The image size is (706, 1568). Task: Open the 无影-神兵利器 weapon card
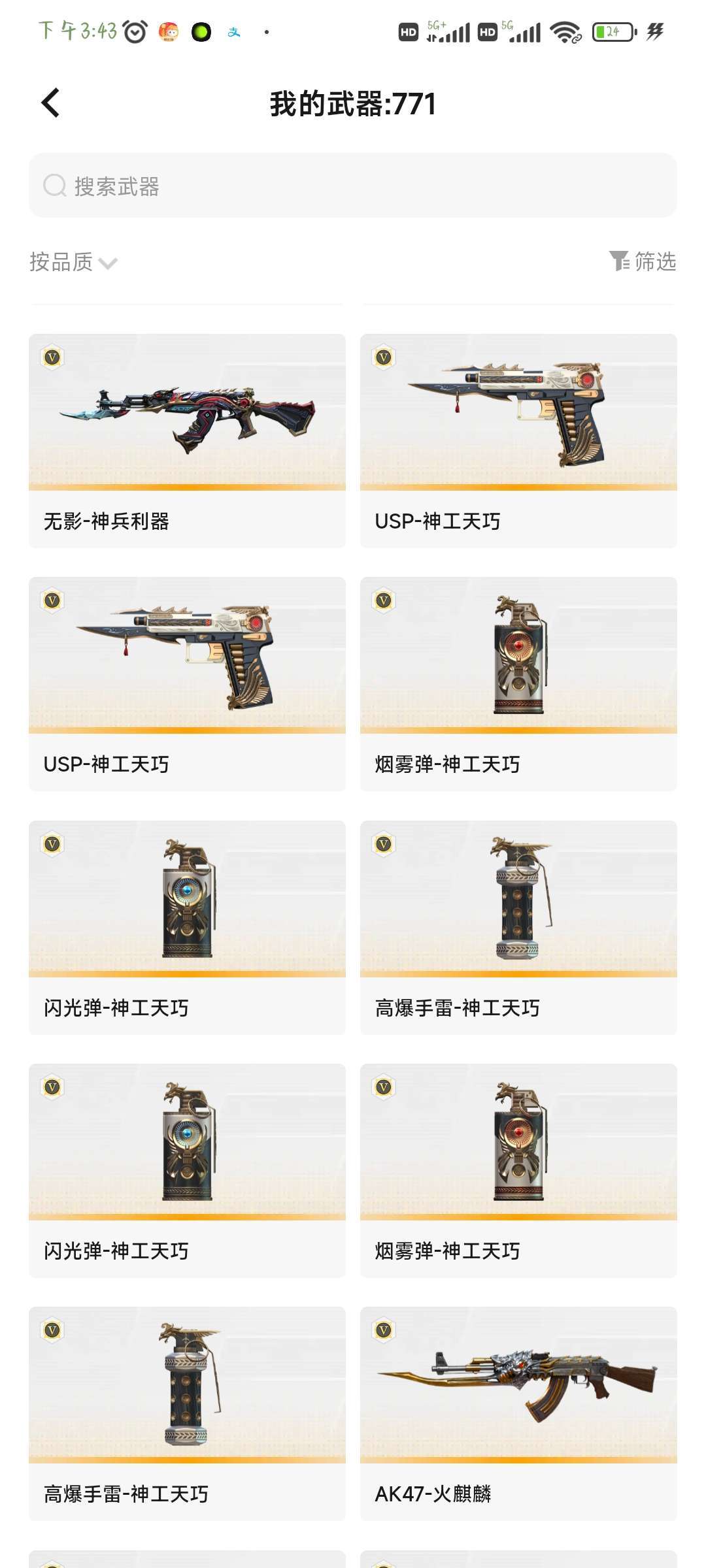click(187, 441)
